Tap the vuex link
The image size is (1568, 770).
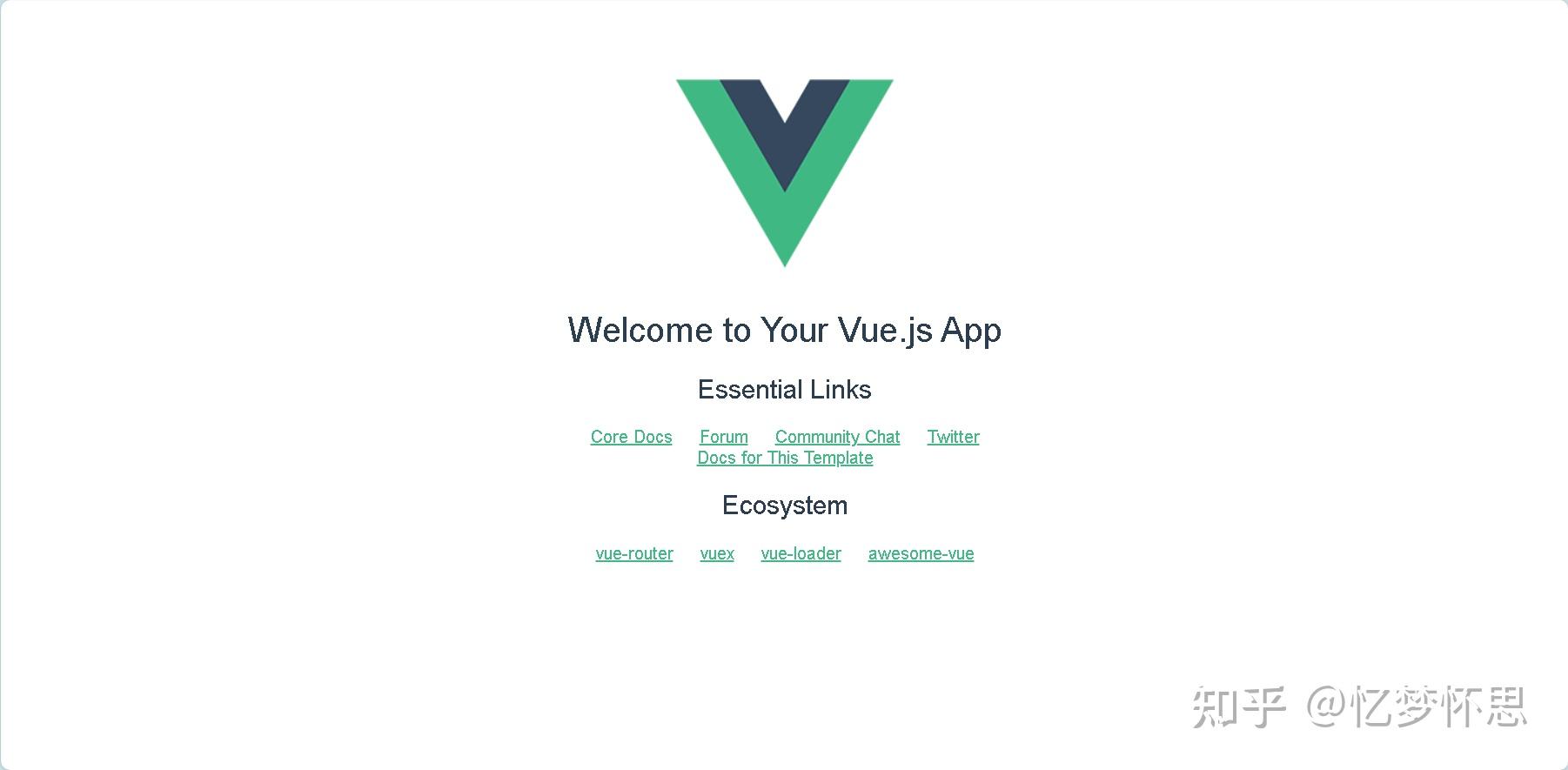point(717,553)
